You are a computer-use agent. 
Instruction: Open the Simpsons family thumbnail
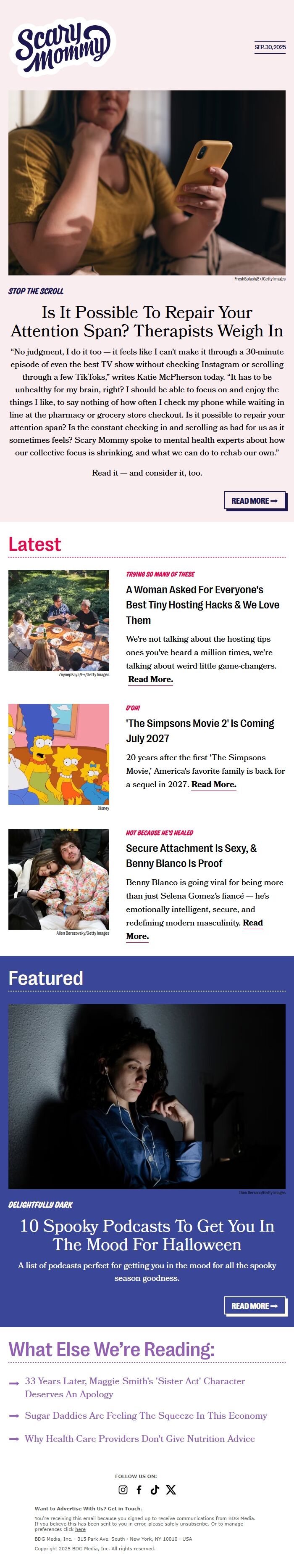[59, 754]
